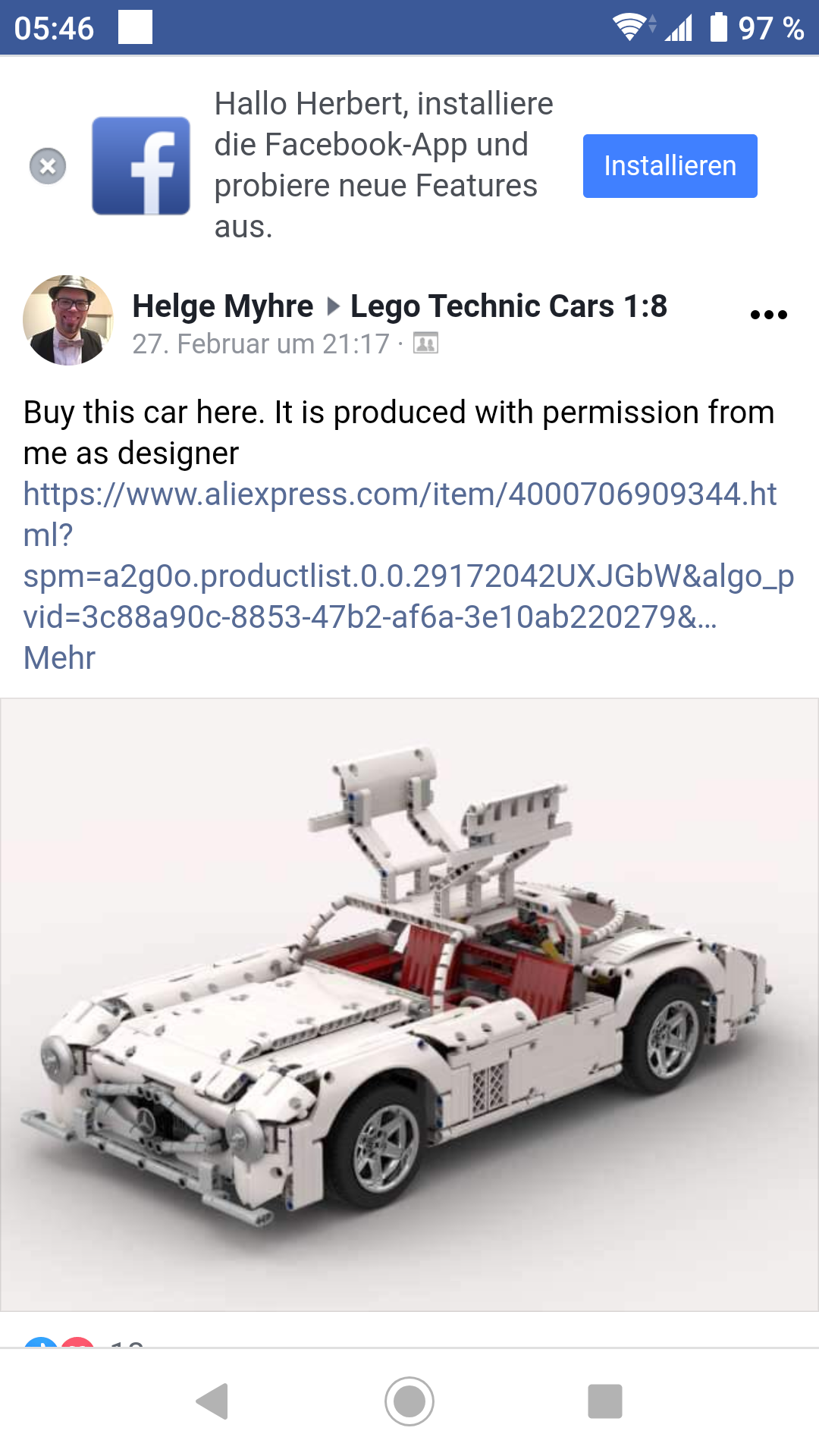Go to the home screen with the home button

(x=409, y=1401)
